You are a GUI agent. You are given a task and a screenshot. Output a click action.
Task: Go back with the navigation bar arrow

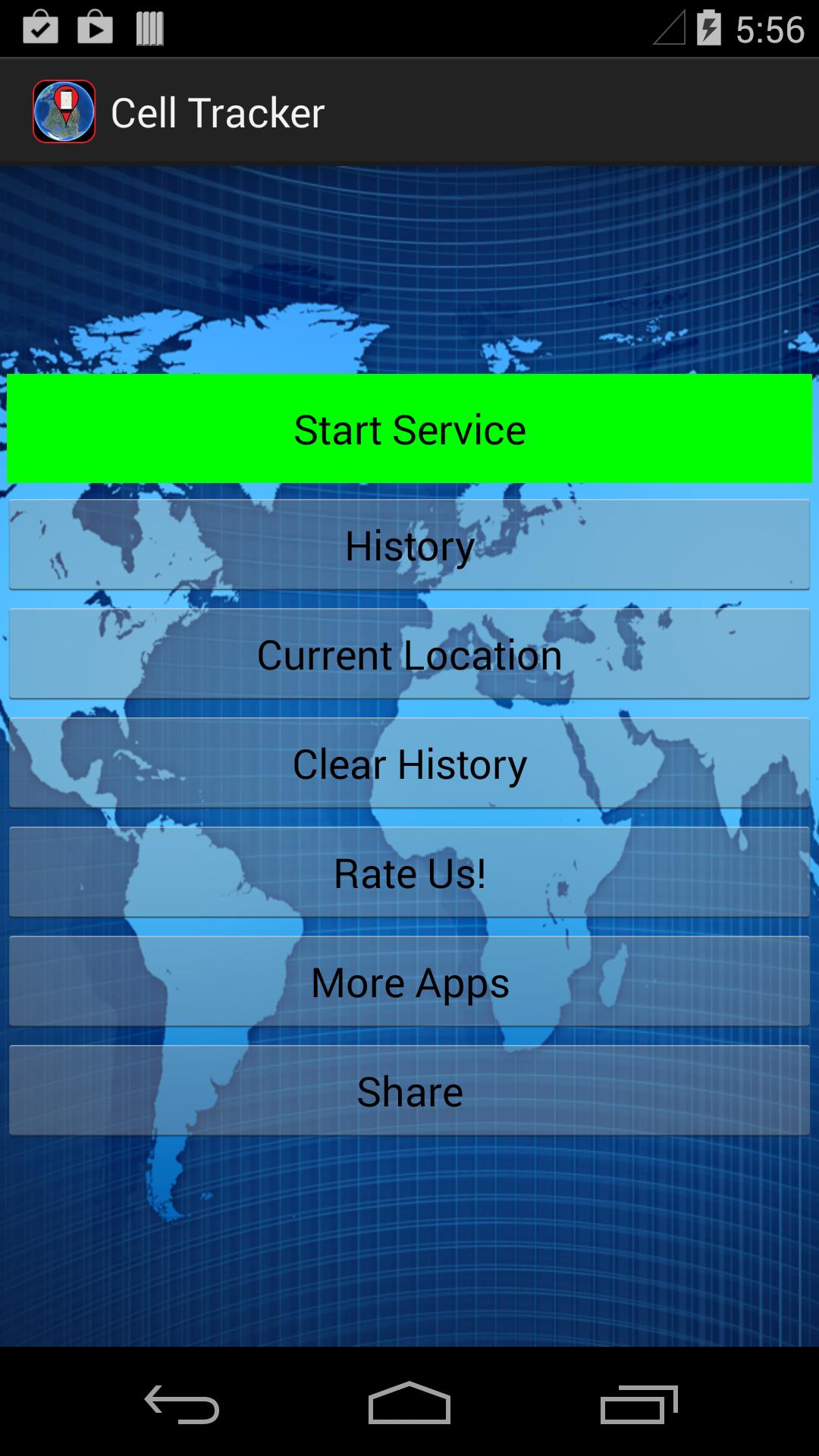tap(182, 1404)
